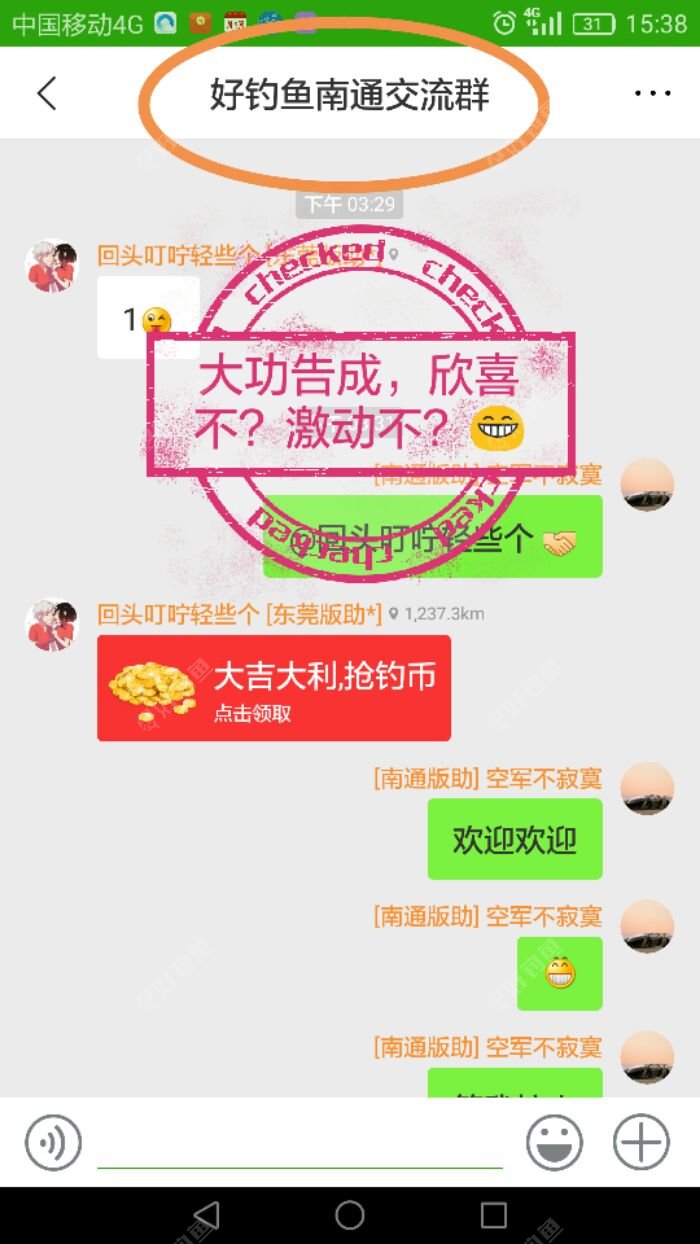Viewport: 700px width, 1244px height.
Task: Claim the 大吉大利,抢钓币 red packet
Action: [x=273, y=688]
